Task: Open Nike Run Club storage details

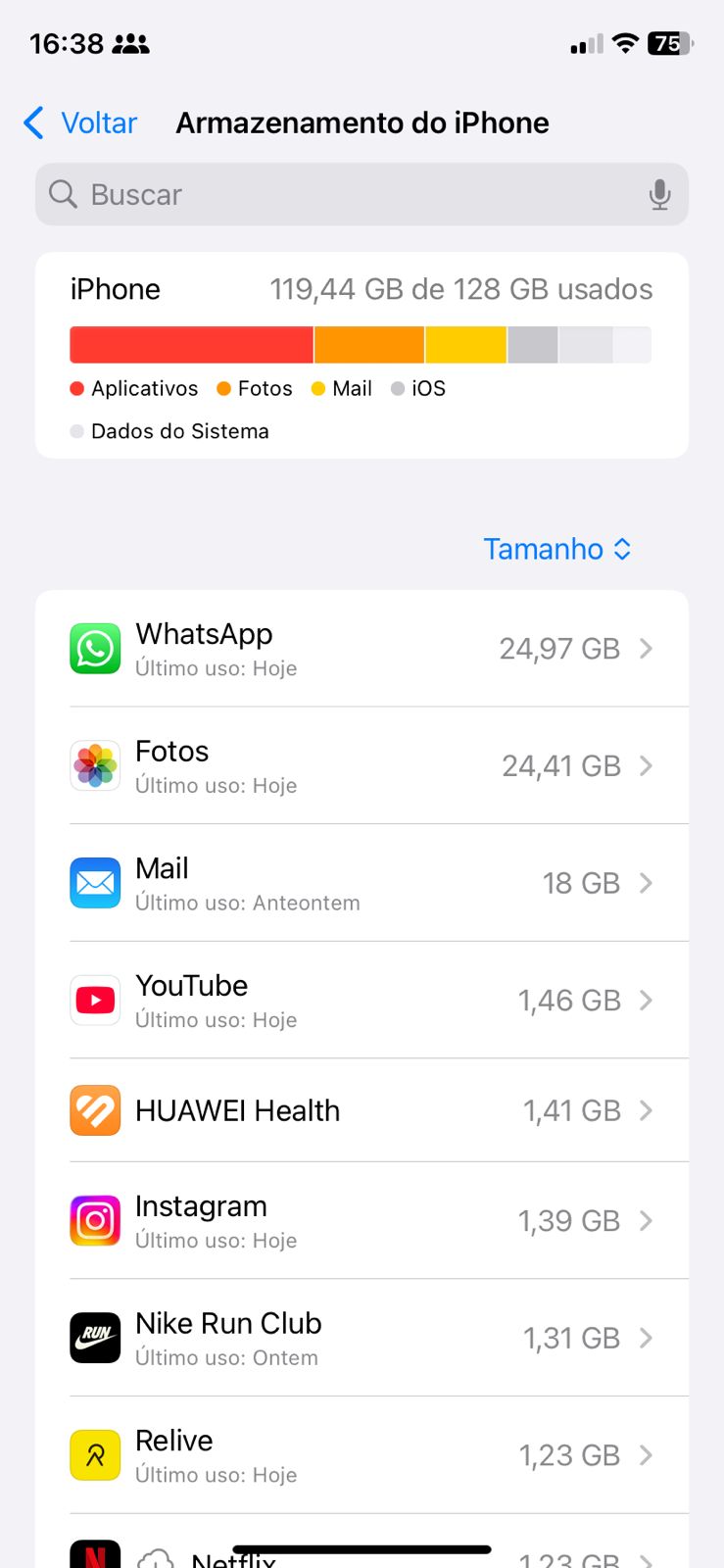Action: click(362, 1339)
